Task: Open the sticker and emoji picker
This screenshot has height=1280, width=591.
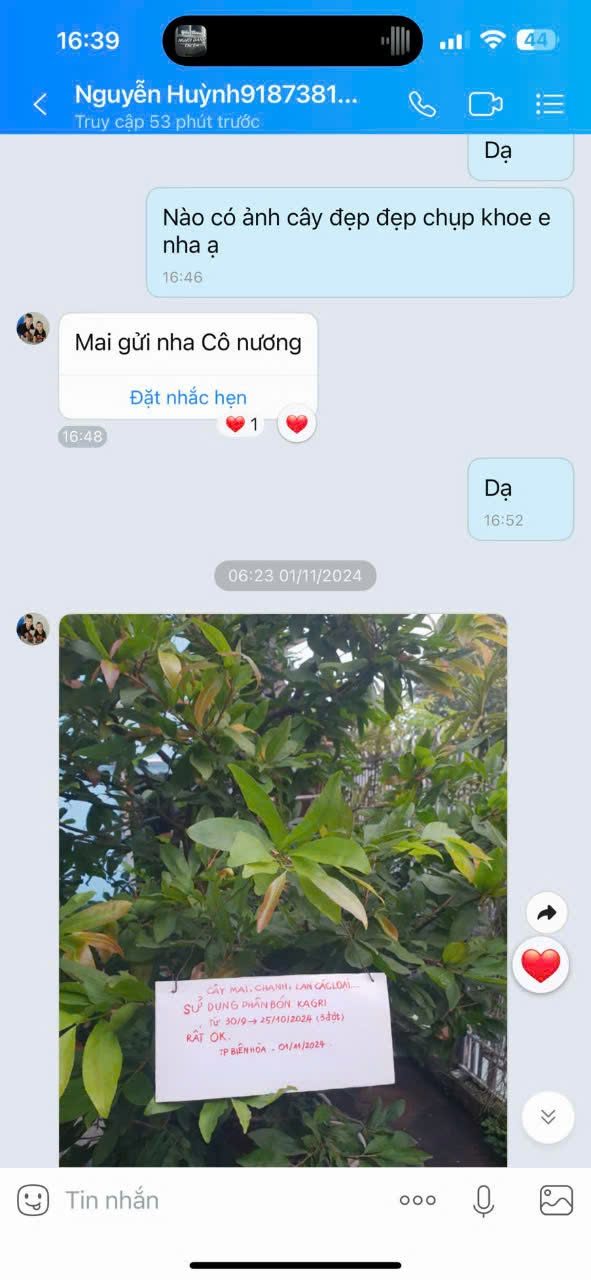Action: [33, 1200]
